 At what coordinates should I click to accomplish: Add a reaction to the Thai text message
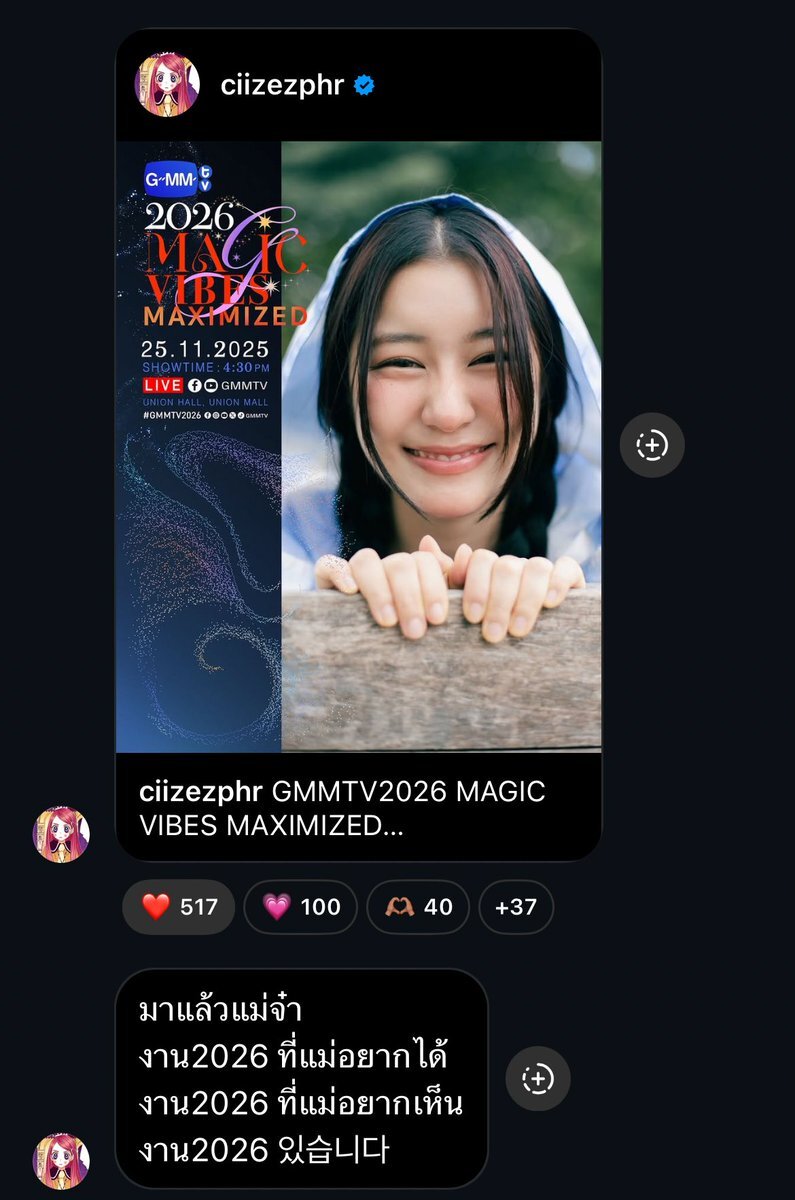[538, 1078]
